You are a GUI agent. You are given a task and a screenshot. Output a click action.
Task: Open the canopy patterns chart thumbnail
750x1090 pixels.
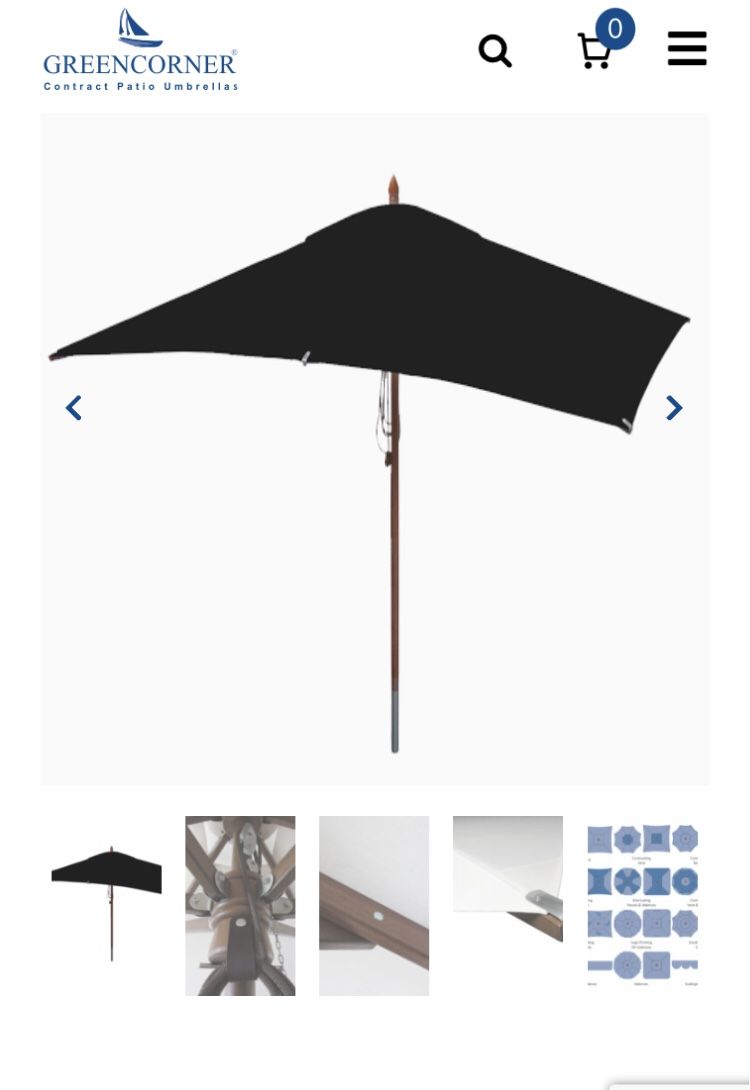642,905
